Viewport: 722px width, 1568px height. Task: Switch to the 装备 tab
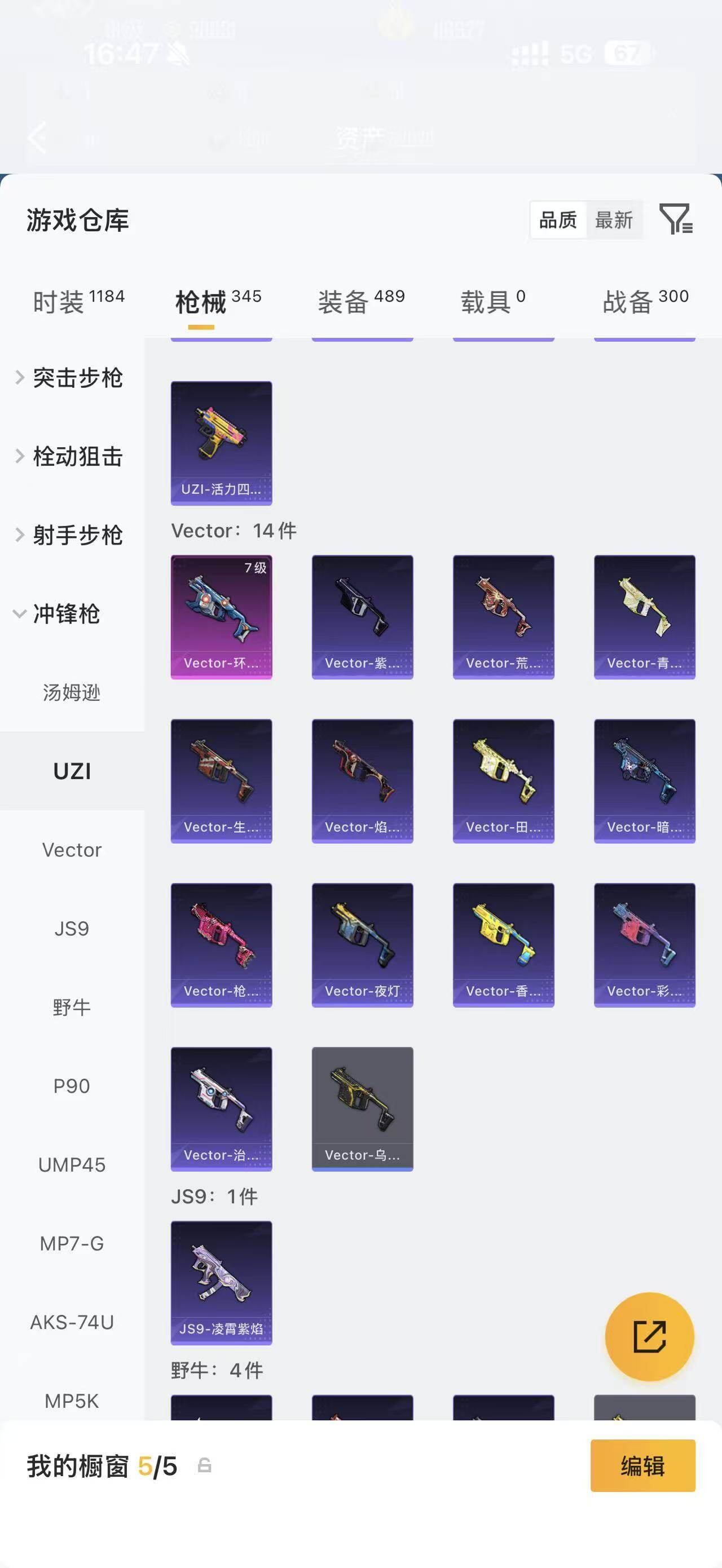tap(362, 301)
